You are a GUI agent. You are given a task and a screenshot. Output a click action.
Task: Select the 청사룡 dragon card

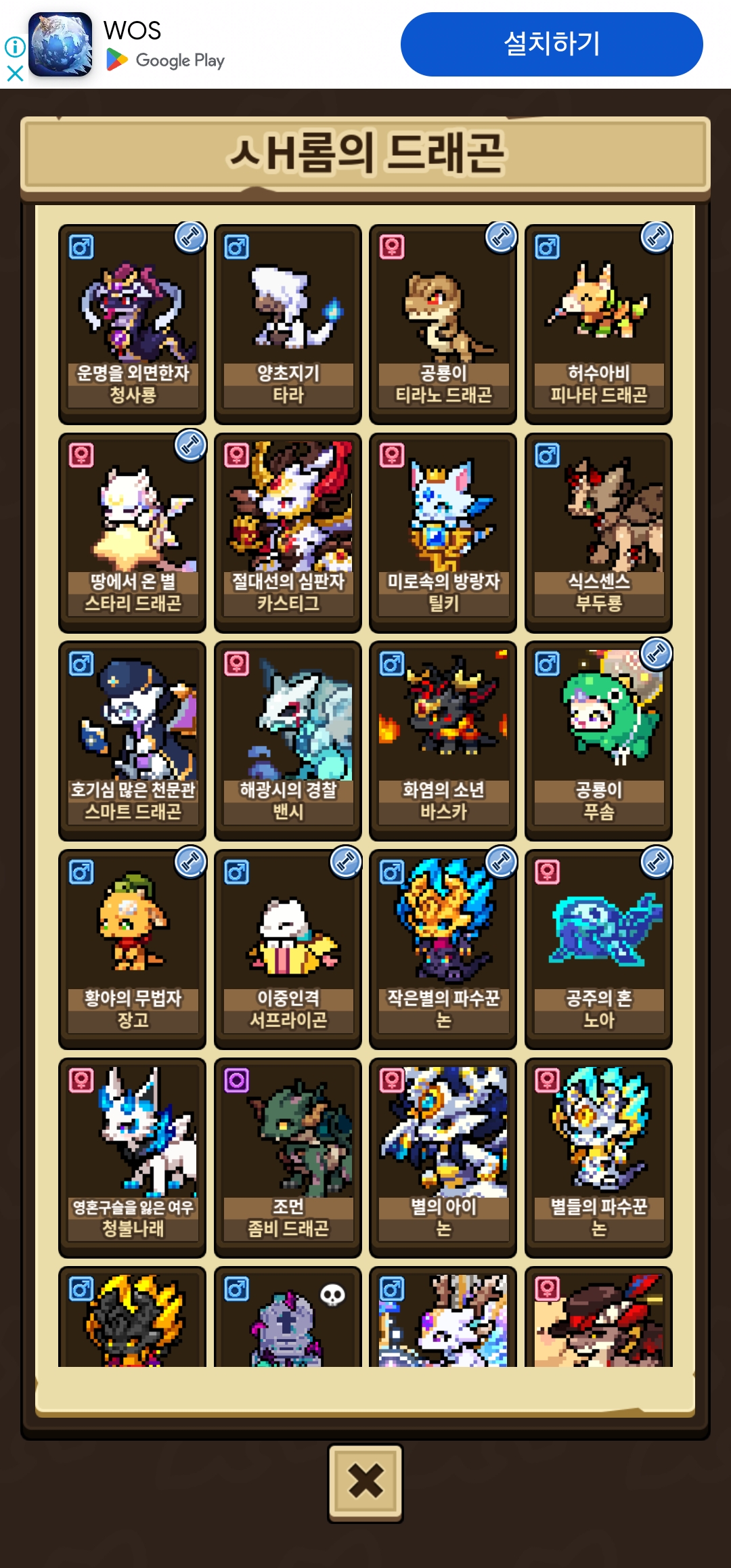click(133, 325)
